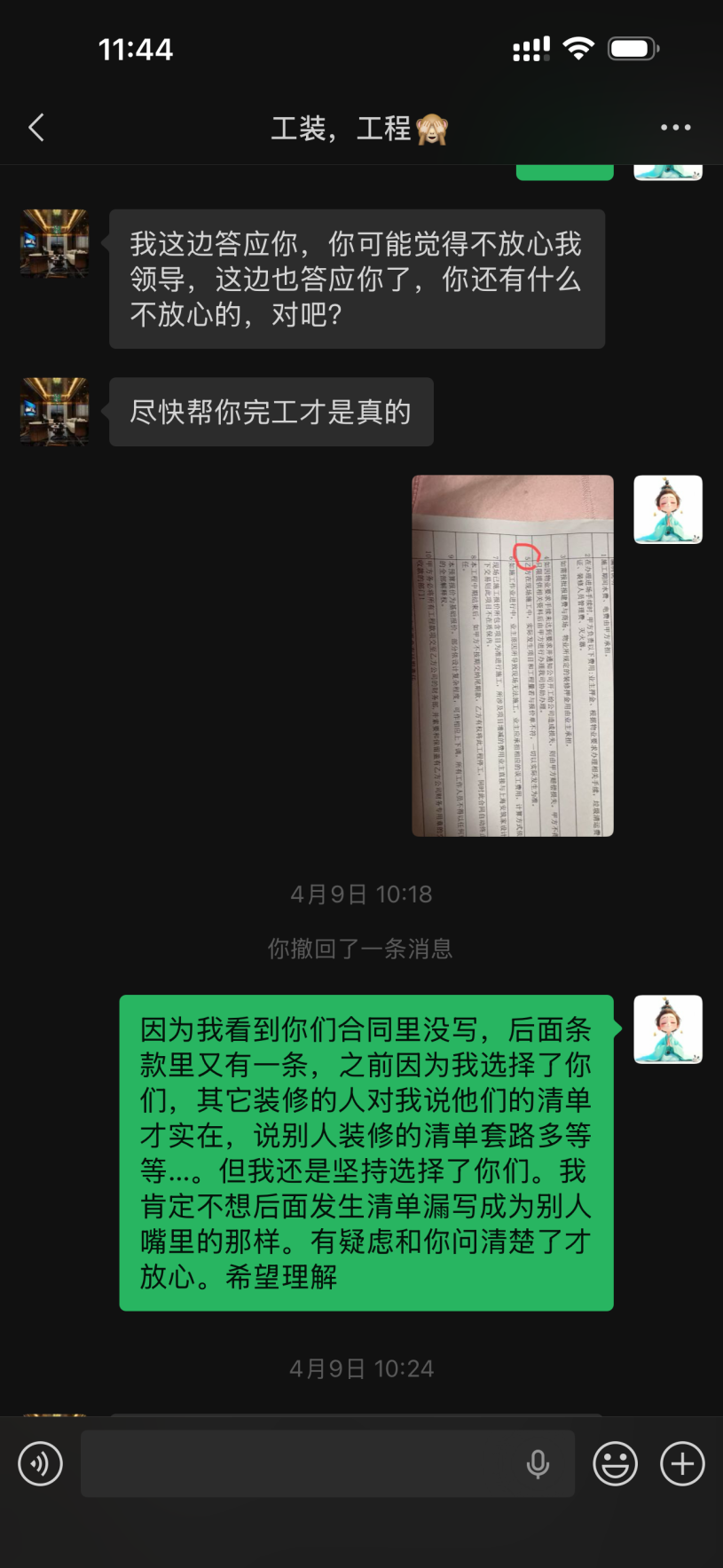Open the plus attachments menu
The height and width of the screenshot is (1568, 723).
pyautogui.click(x=682, y=1463)
